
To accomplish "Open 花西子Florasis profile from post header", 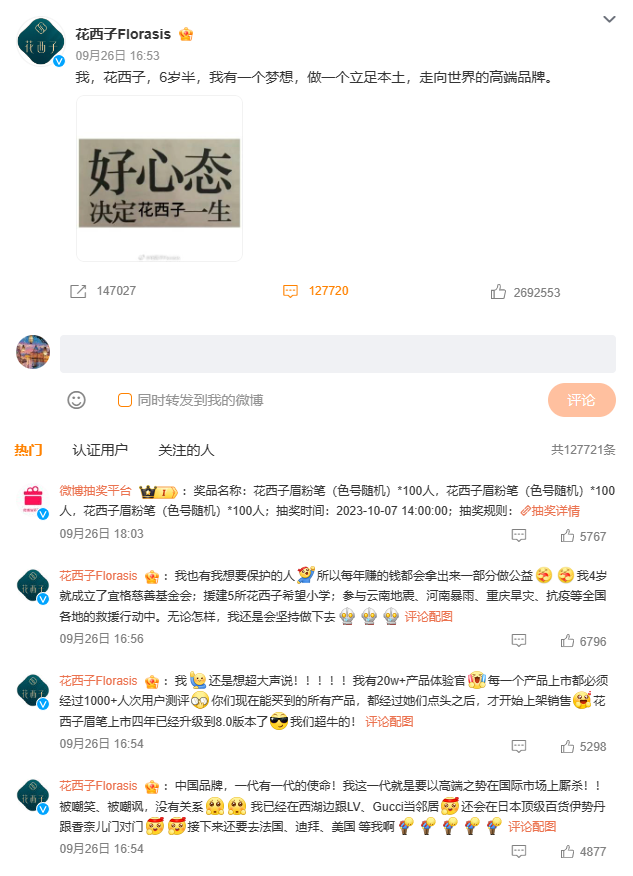I will tap(125, 34).
